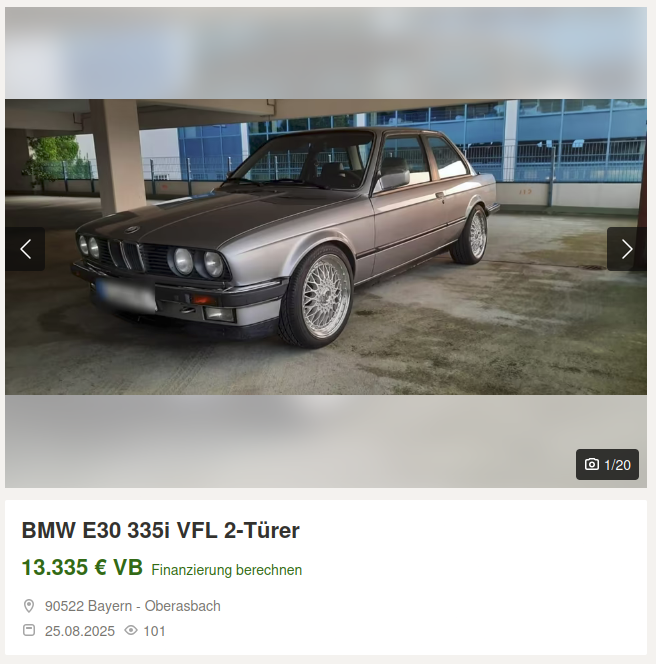Show the previous listing photo
Image resolution: width=656 pixels, height=664 pixels.
pos(25,249)
